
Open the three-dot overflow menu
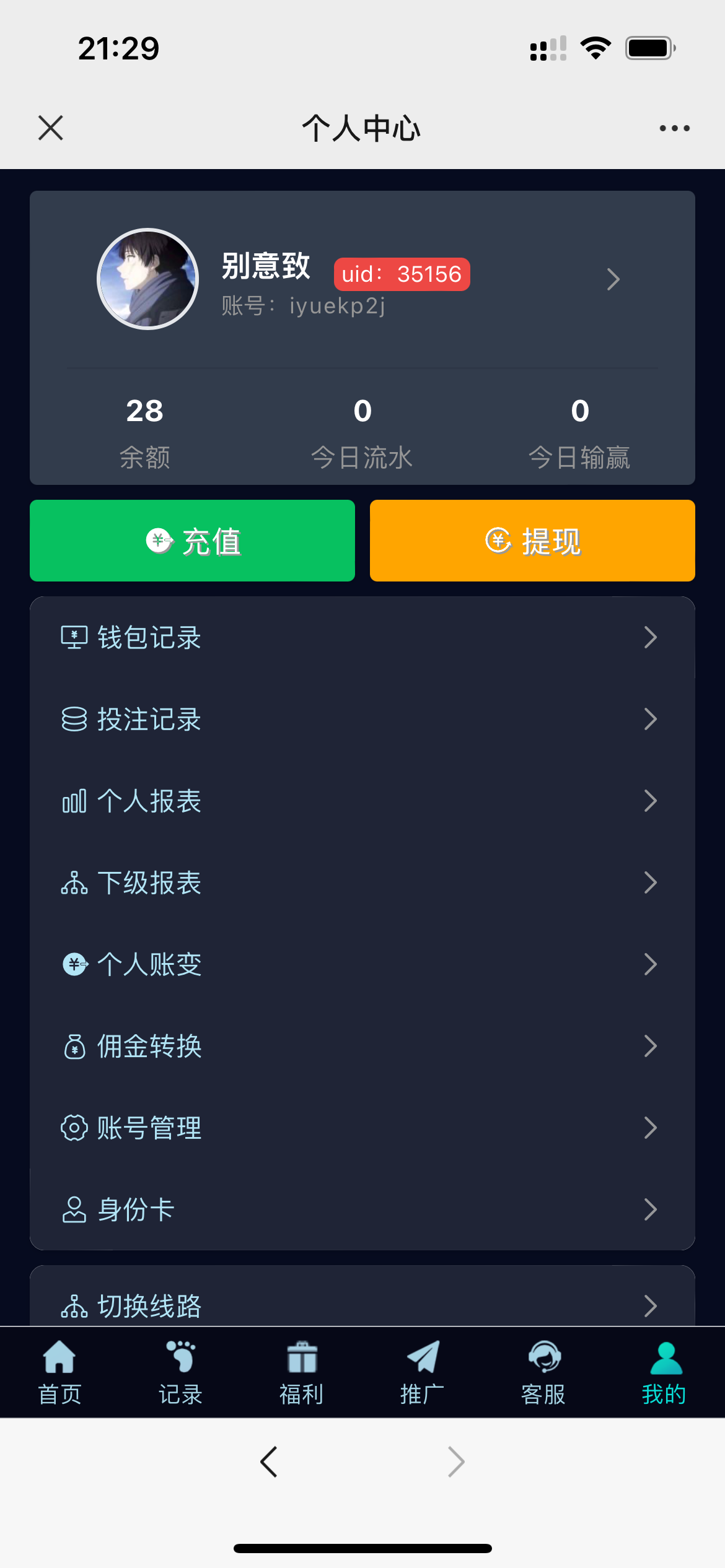point(674,128)
